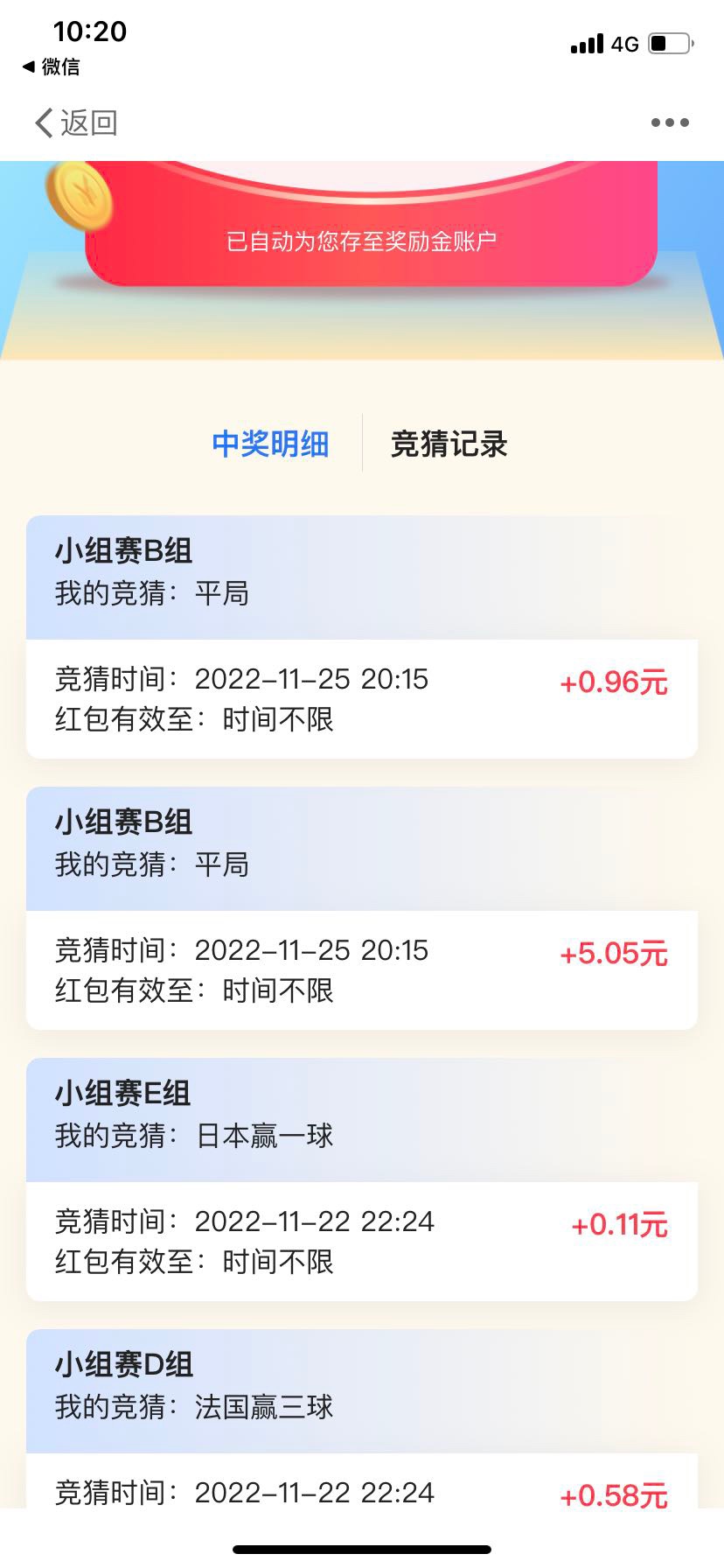
Task: Select the 中奖明细 tab
Action: (270, 444)
